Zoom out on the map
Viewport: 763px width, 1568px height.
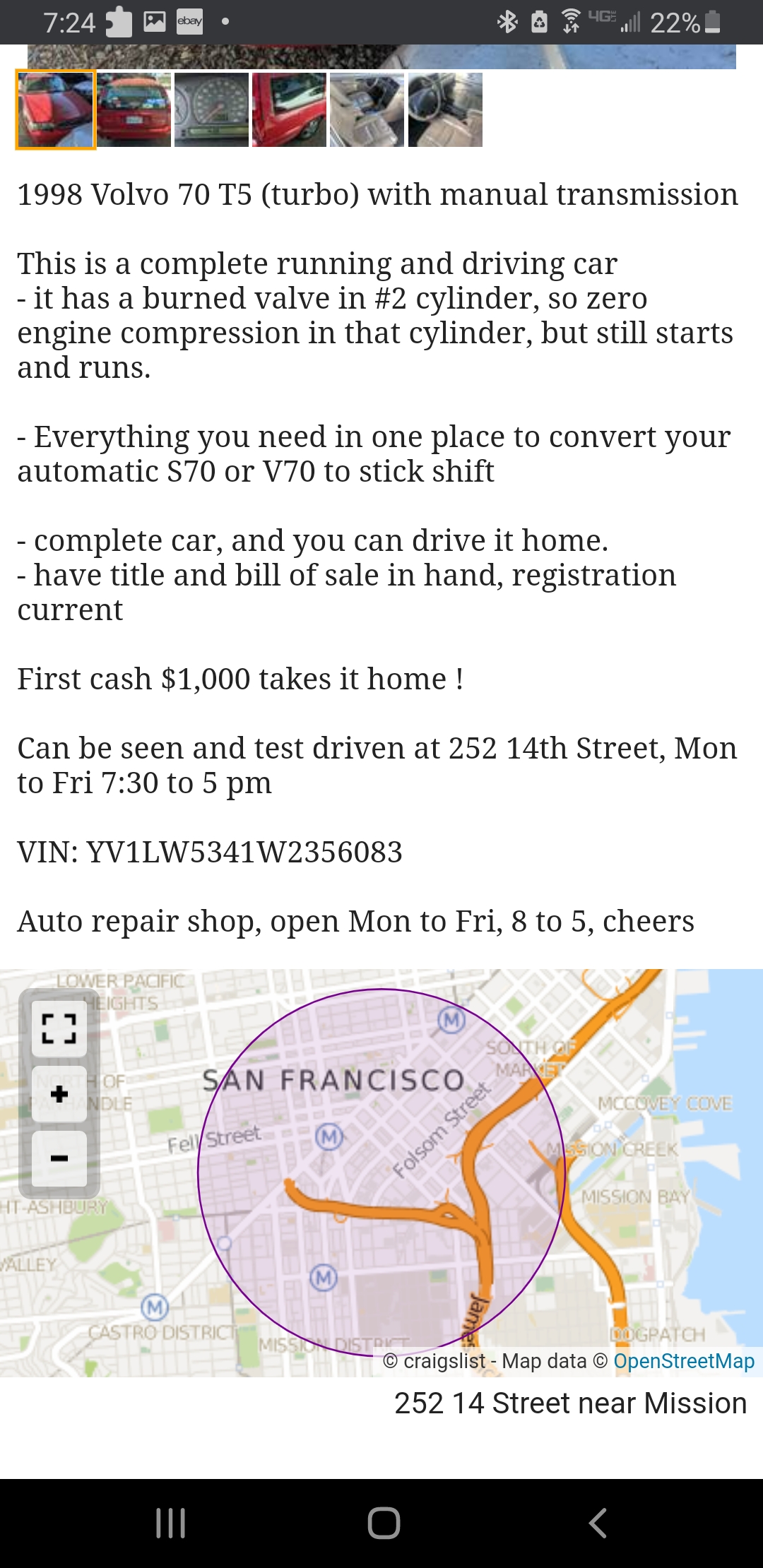click(59, 1158)
